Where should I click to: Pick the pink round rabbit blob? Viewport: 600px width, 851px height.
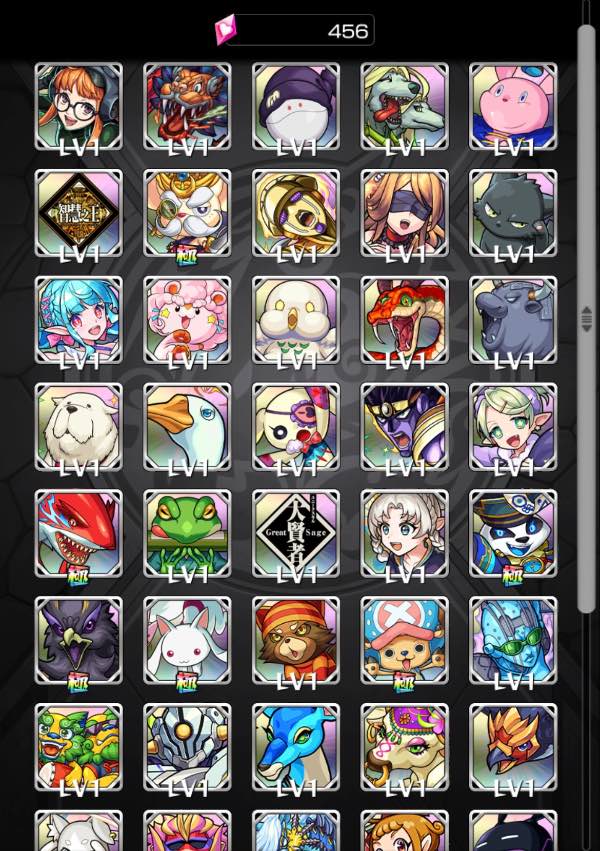pyautogui.click(x=513, y=107)
